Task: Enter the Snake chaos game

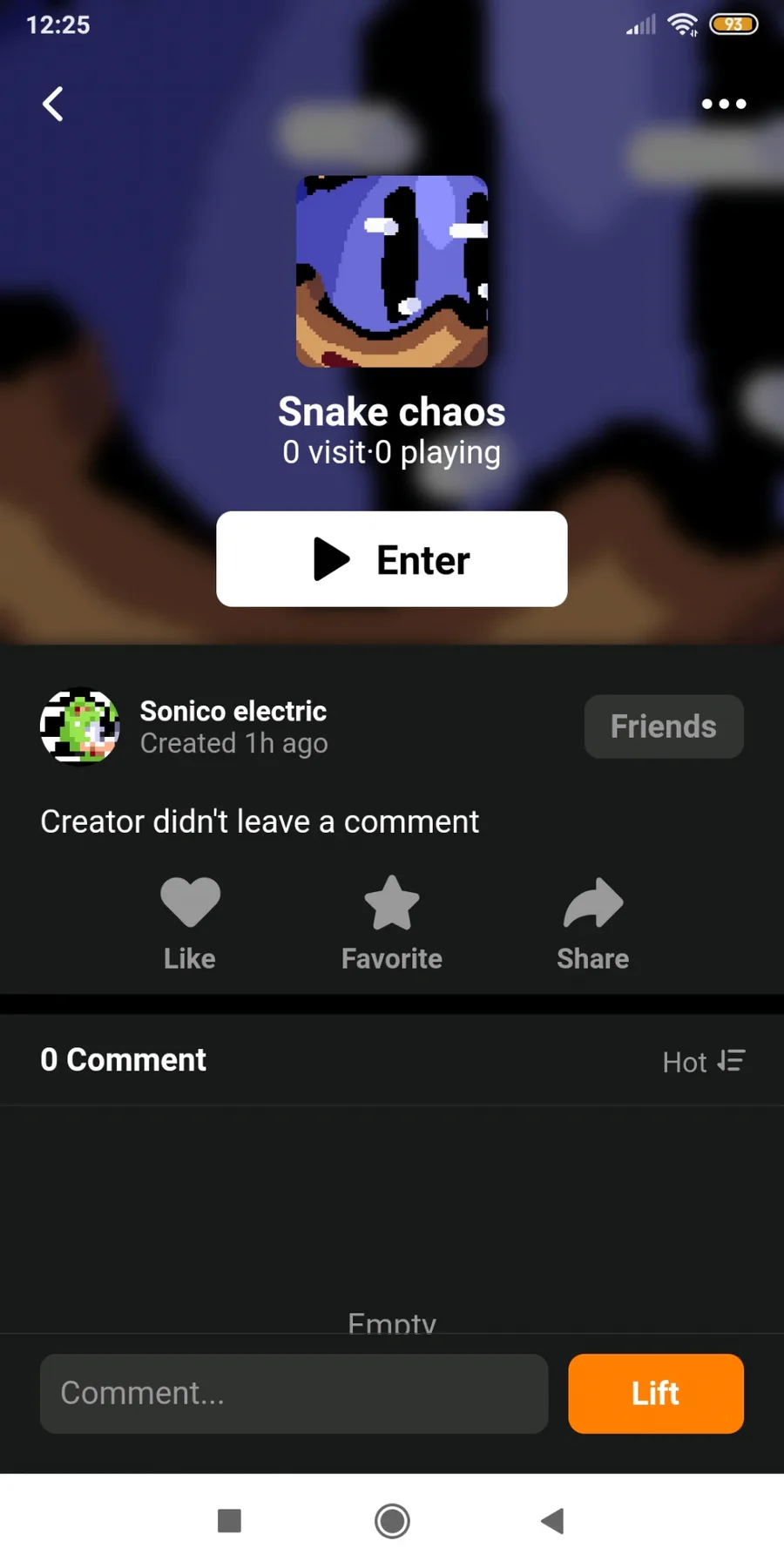Action: (x=392, y=559)
